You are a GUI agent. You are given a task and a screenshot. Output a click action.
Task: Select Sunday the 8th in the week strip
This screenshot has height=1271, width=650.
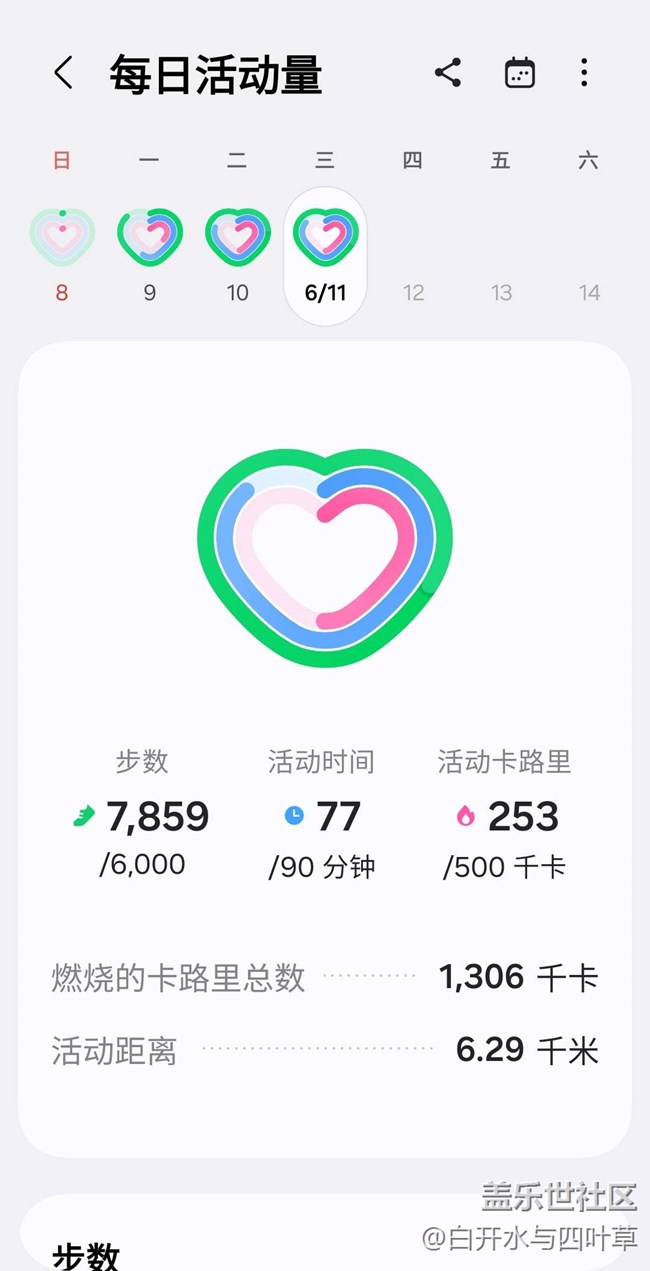[62, 256]
